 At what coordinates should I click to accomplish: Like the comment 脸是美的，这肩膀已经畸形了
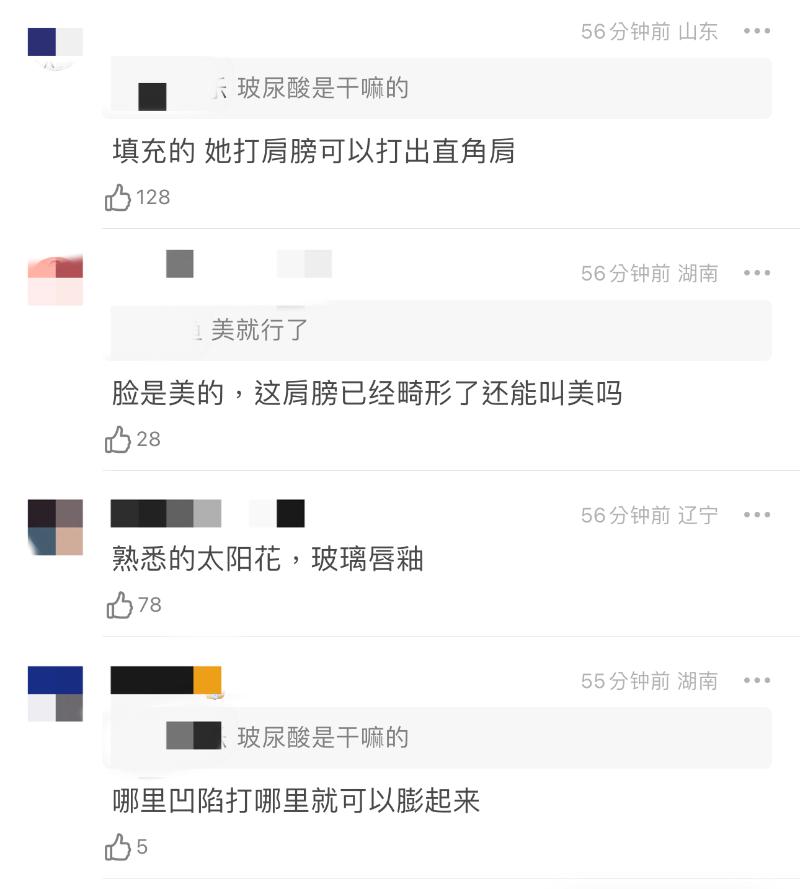(119, 439)
